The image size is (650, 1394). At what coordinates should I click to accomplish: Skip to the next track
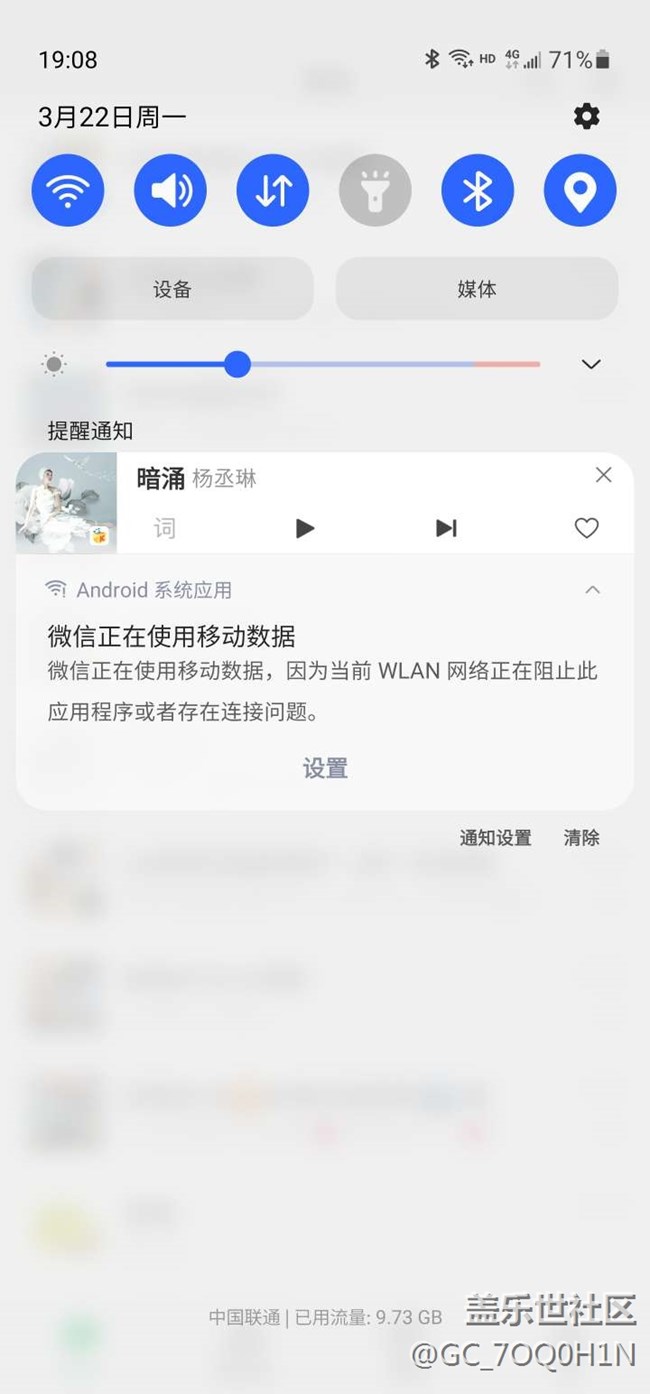coord(446,528)
